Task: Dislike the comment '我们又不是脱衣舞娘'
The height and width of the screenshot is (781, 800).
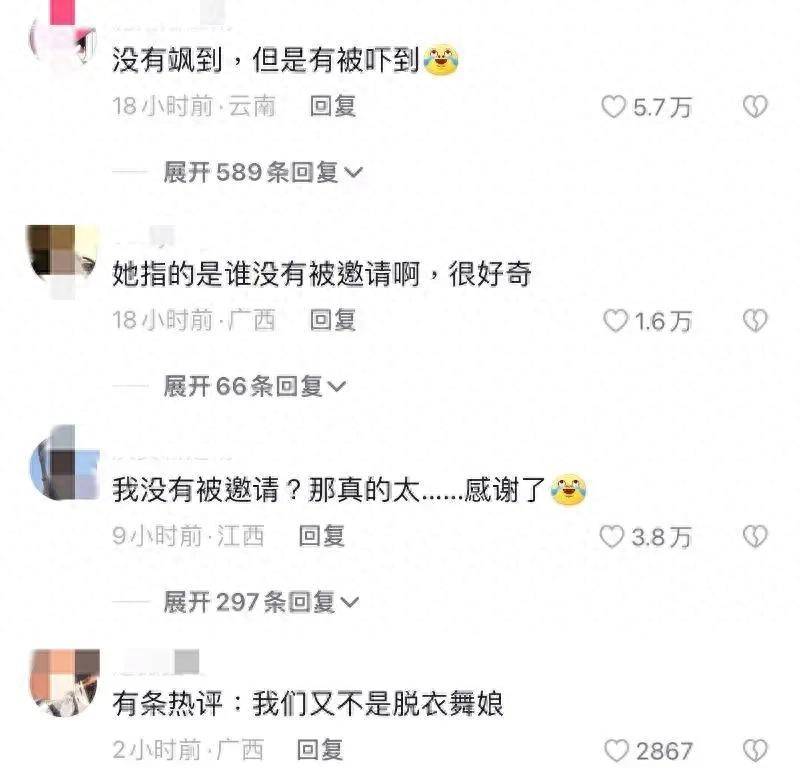Action: click(x=756, y=750)
